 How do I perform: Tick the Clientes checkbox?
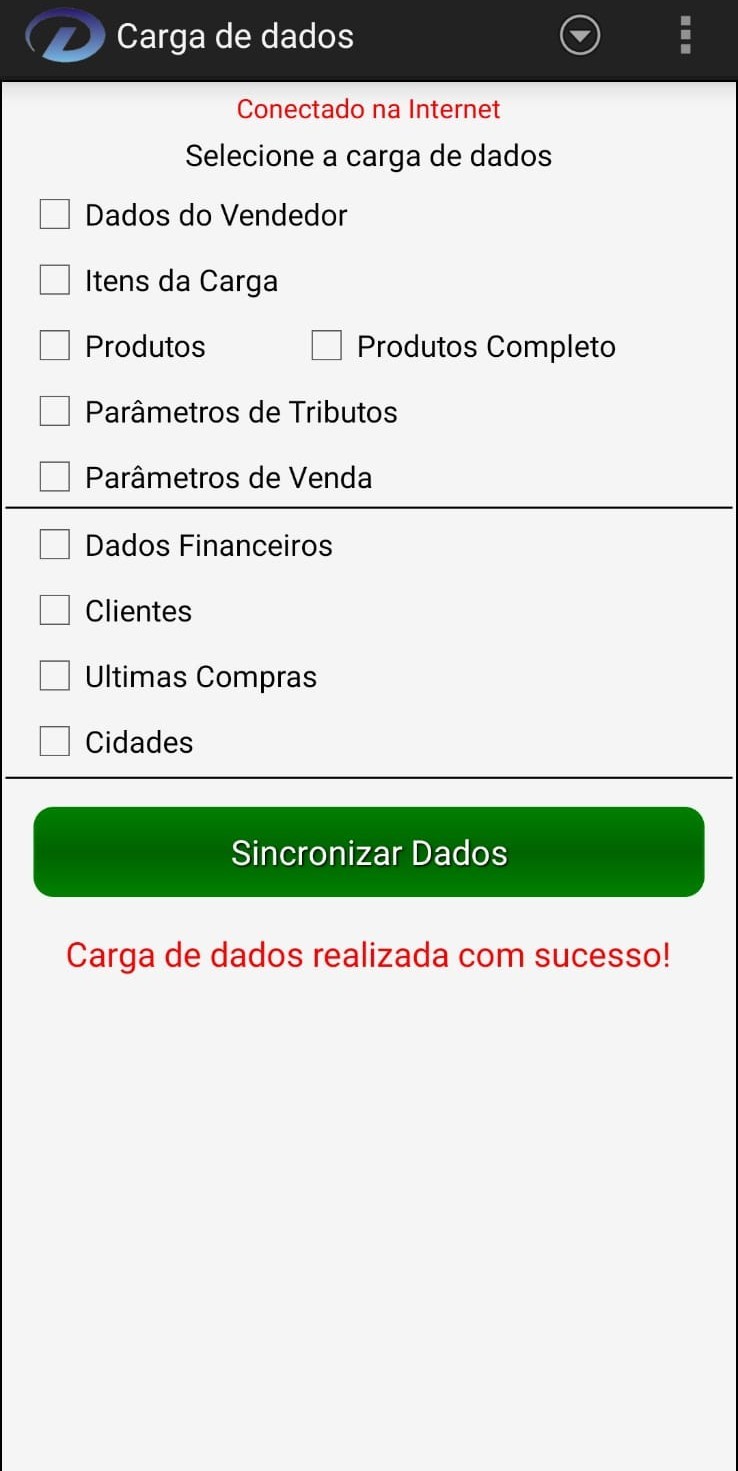pyautogui.click(x=55, y=610)
